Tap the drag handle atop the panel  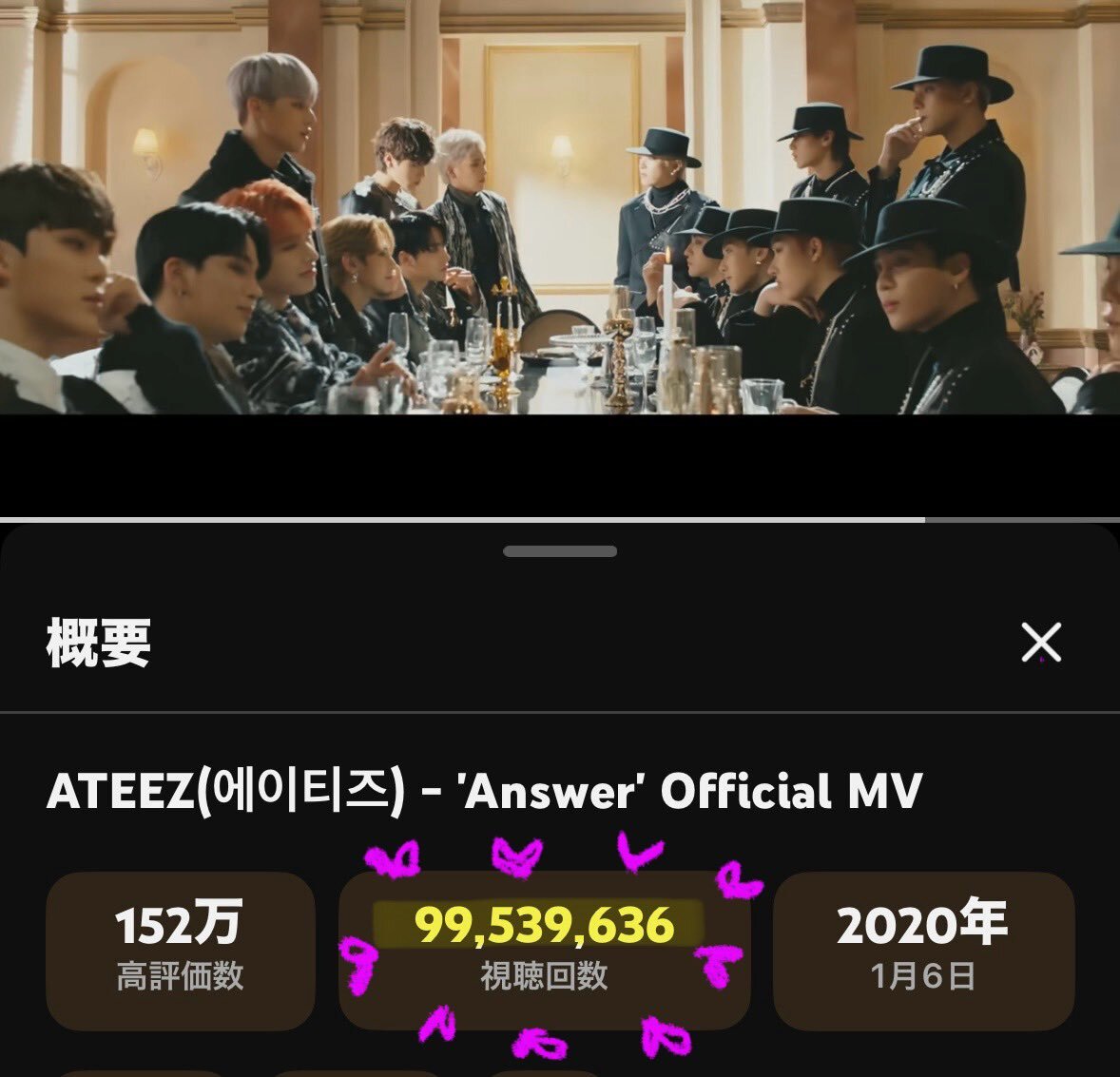(560, 551)
